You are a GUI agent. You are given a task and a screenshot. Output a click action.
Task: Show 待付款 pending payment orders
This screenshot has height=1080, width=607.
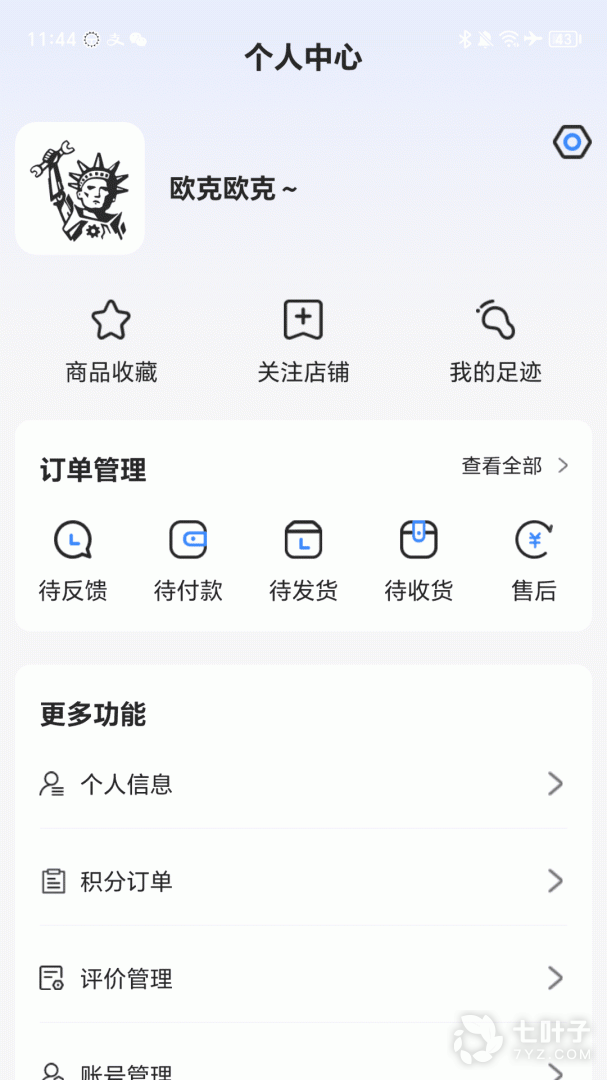pyautogui.click(x=188, y=560)
